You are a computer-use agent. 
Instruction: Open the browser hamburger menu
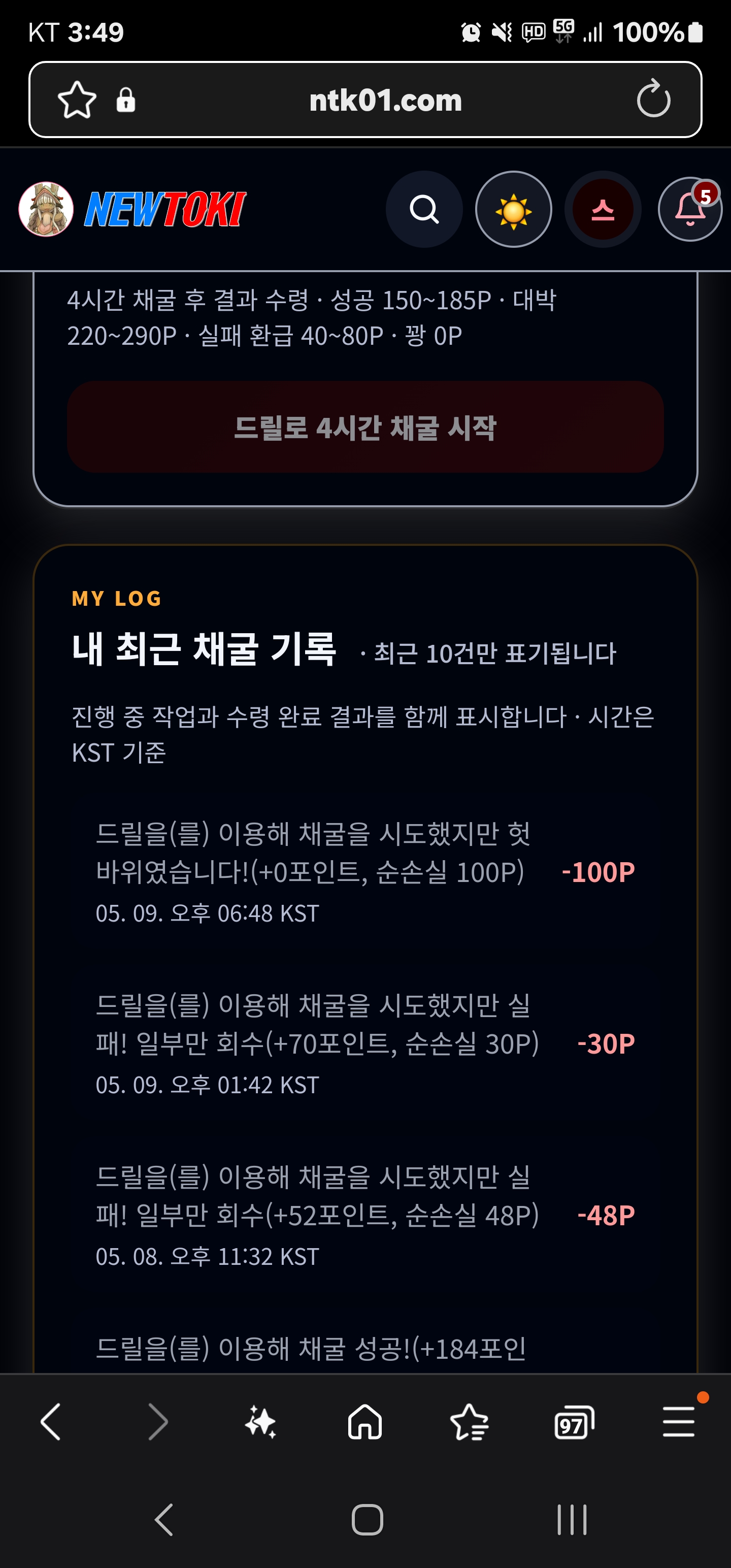click(x=679, y=1421)
